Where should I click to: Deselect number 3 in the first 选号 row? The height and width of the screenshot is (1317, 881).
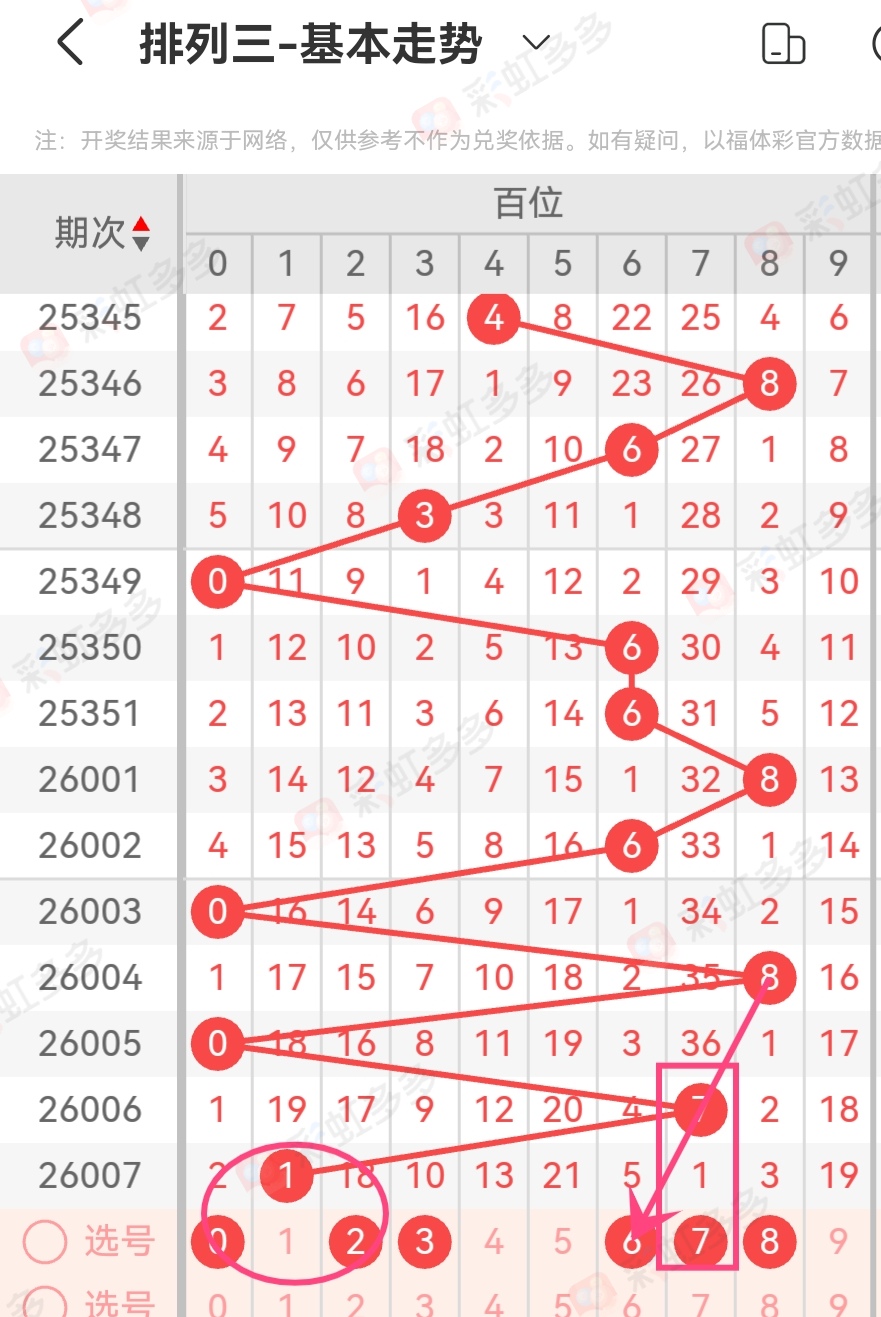(425, 1242)
